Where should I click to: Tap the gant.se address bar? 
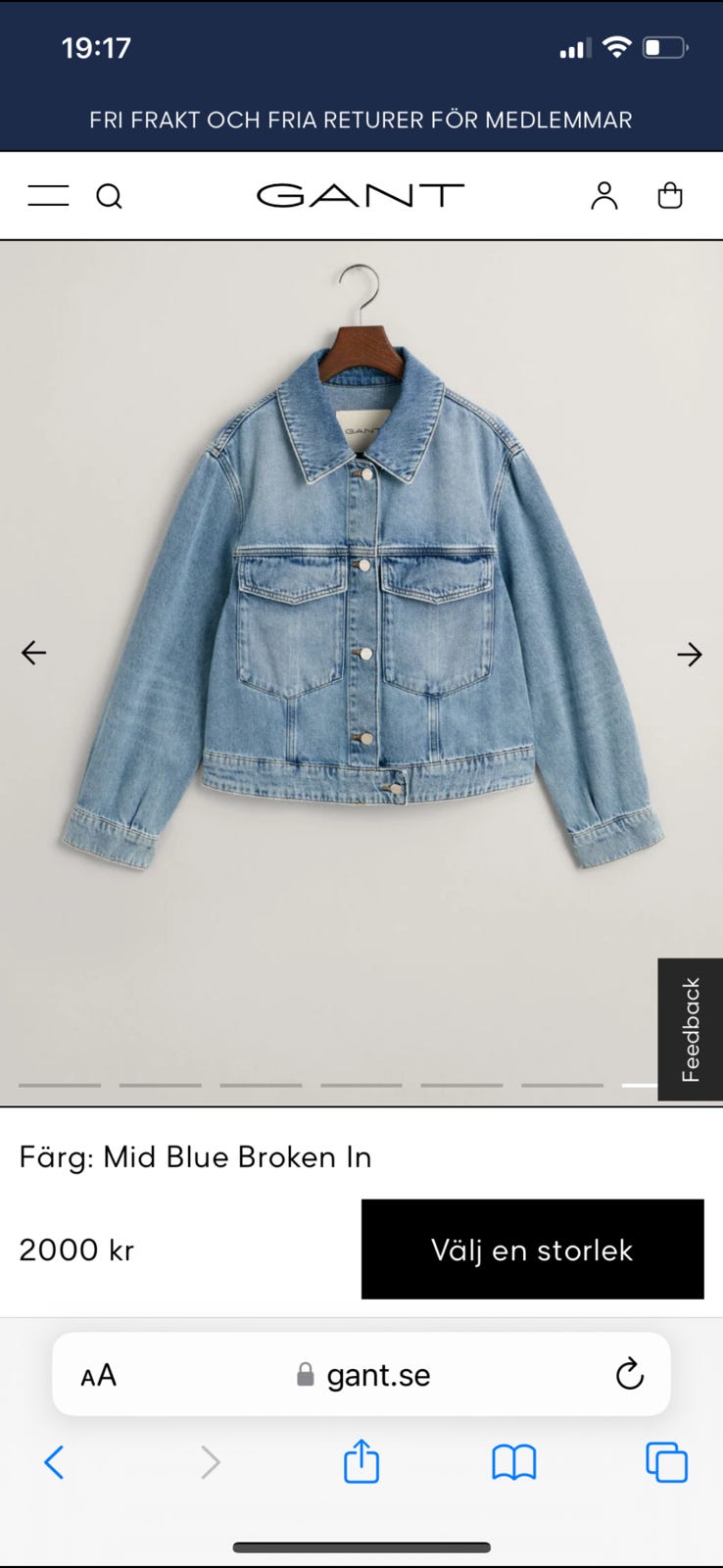point(364,1375)
